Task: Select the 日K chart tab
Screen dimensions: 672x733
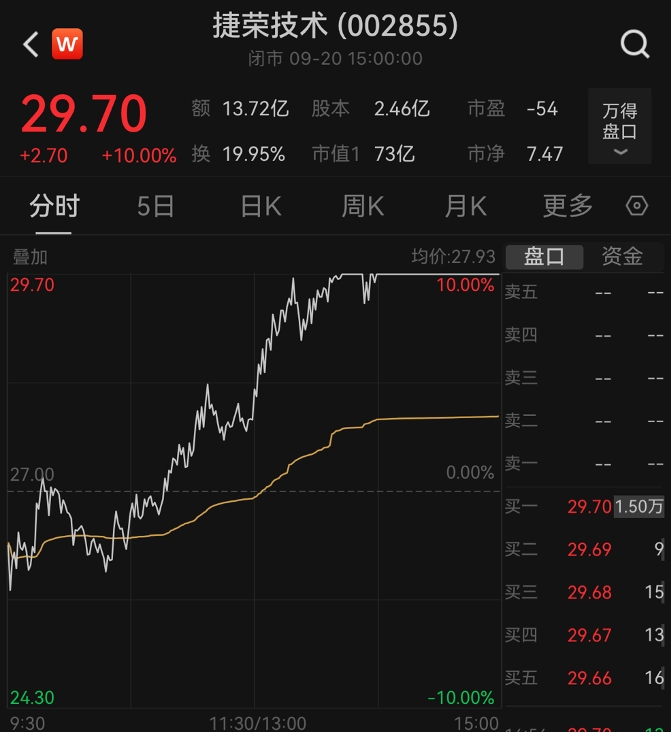Action: coord(261,206)
